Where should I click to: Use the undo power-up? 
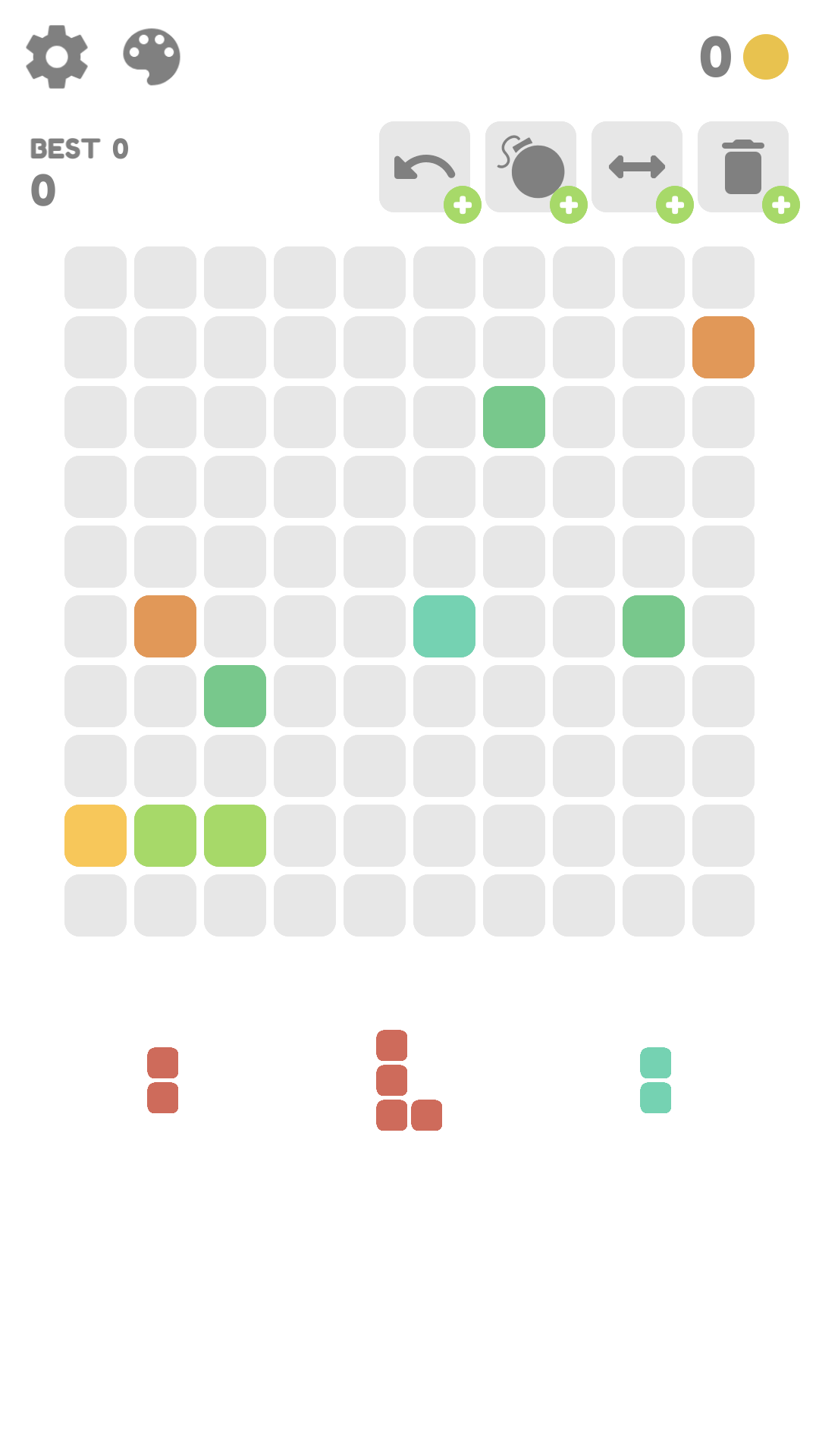click(x=425, y=167)
